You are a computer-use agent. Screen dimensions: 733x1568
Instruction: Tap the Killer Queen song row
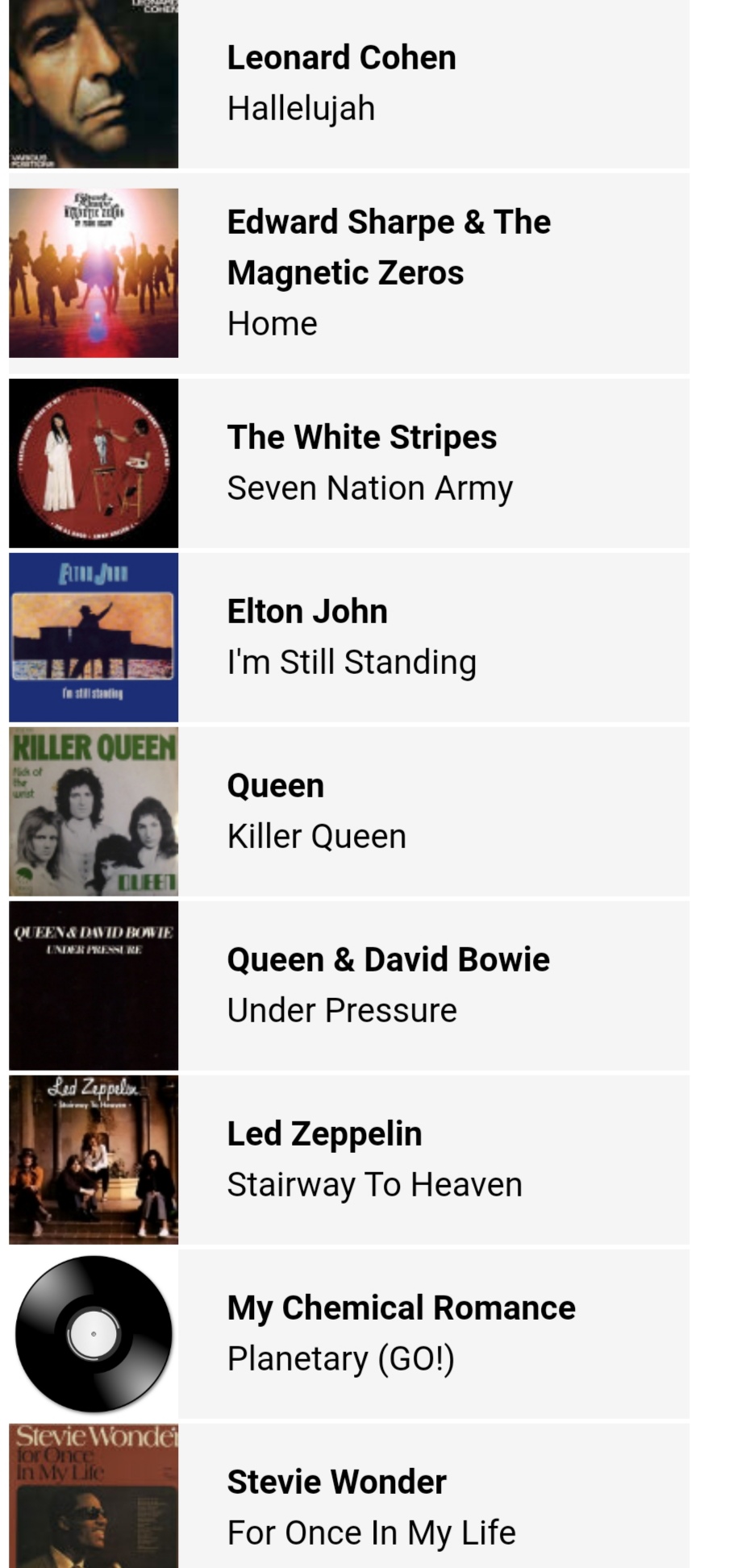point(349,812)
